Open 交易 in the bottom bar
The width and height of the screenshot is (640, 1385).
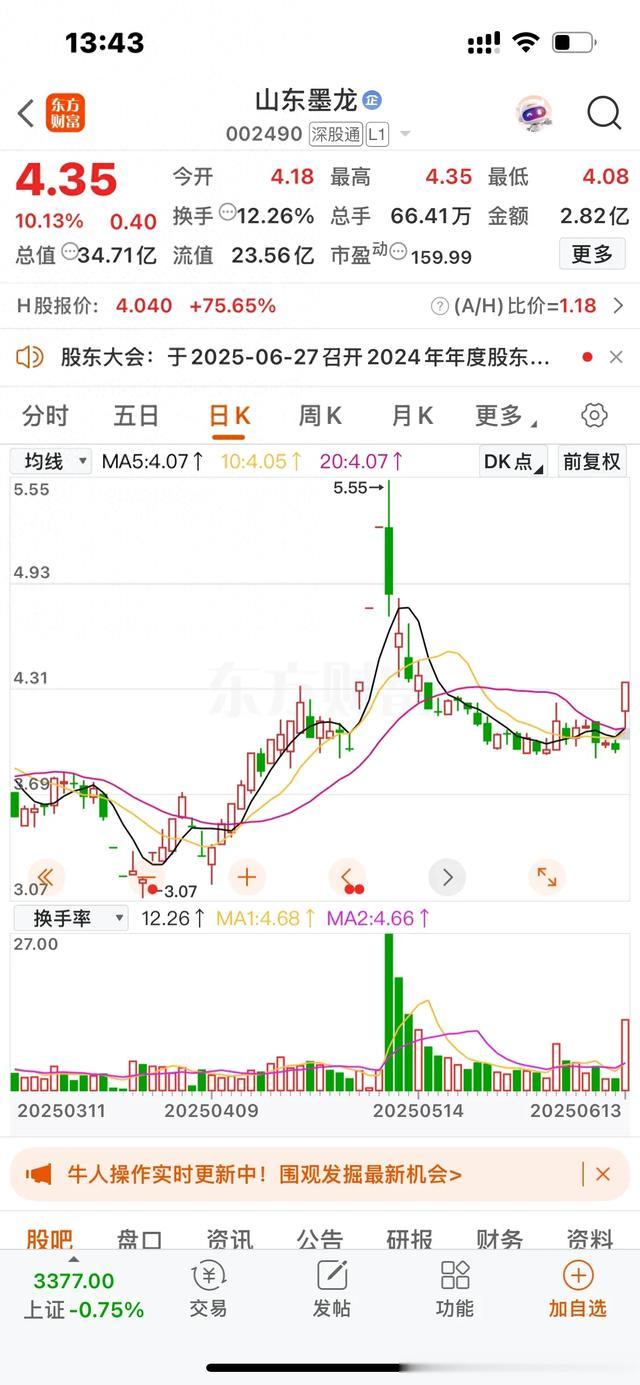(x=208, y=1289)
